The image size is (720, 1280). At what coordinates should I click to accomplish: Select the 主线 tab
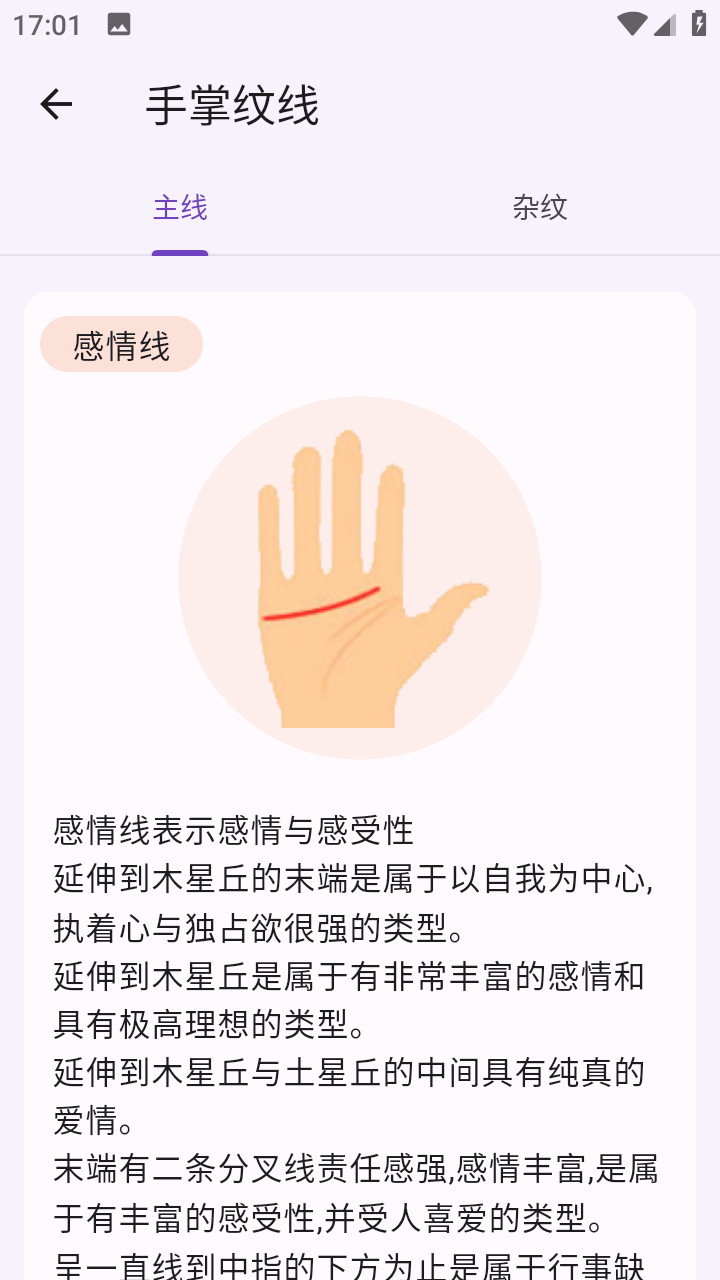pos(180,207)
